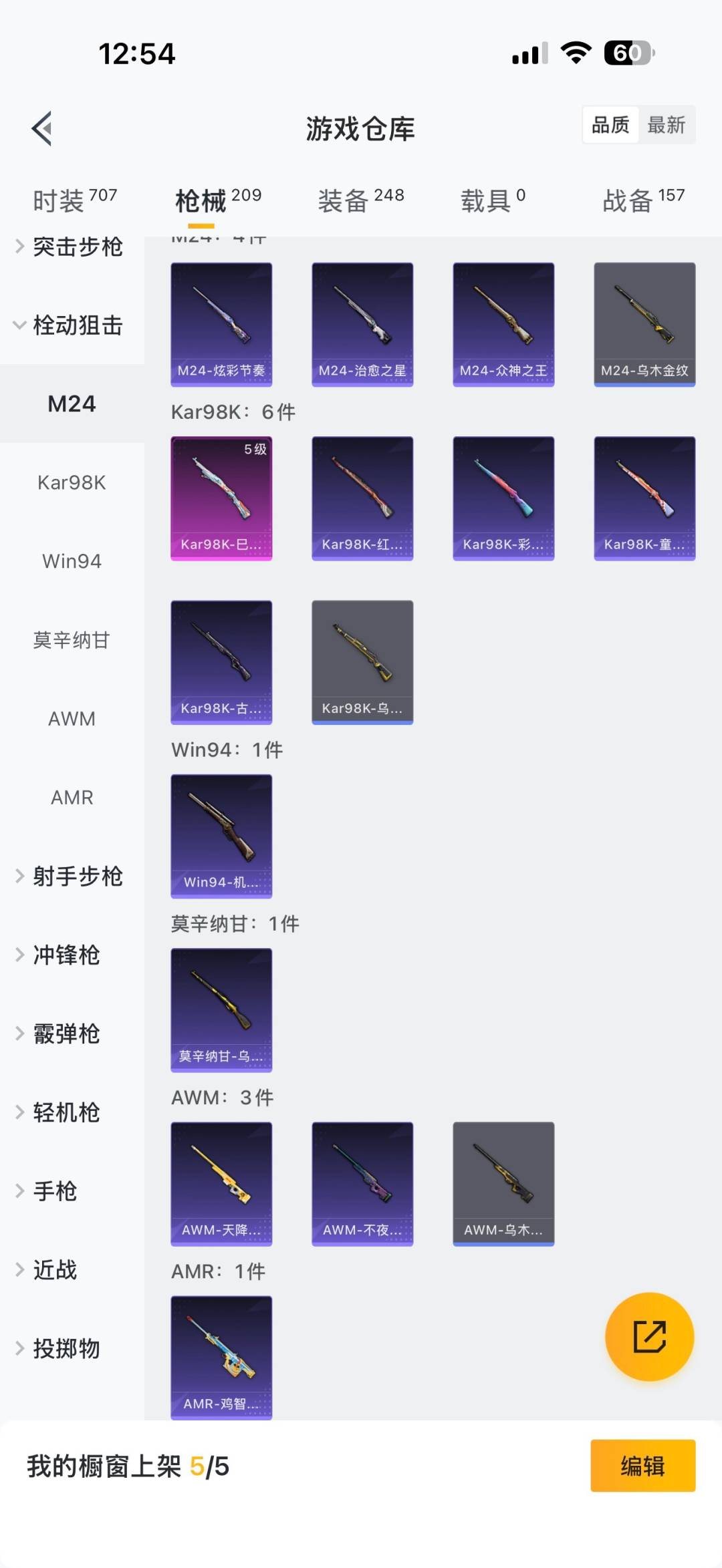Screen dimensions: 722x1568
Task: Jump to AWM in the sidebar
Action: 72,719
